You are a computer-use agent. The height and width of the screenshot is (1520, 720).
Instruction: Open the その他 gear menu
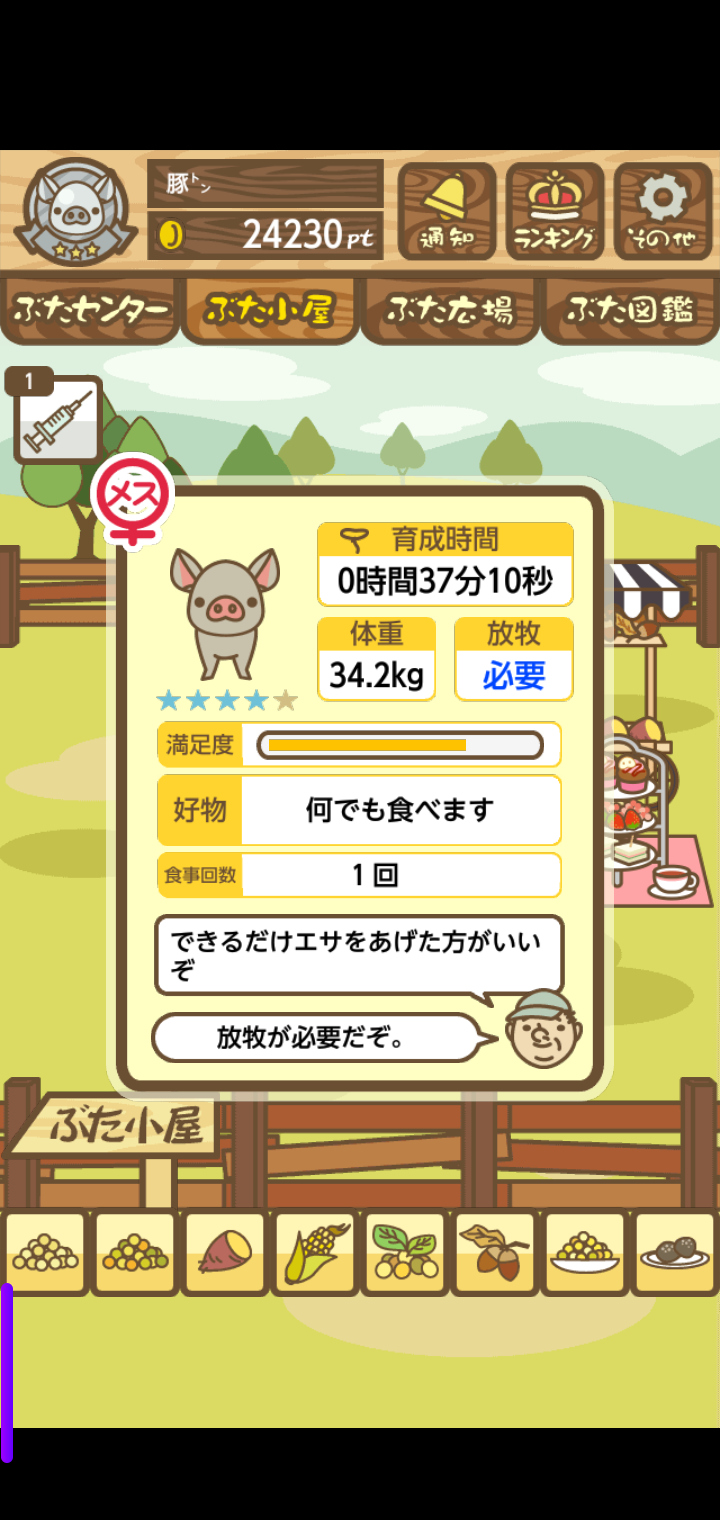662,211
